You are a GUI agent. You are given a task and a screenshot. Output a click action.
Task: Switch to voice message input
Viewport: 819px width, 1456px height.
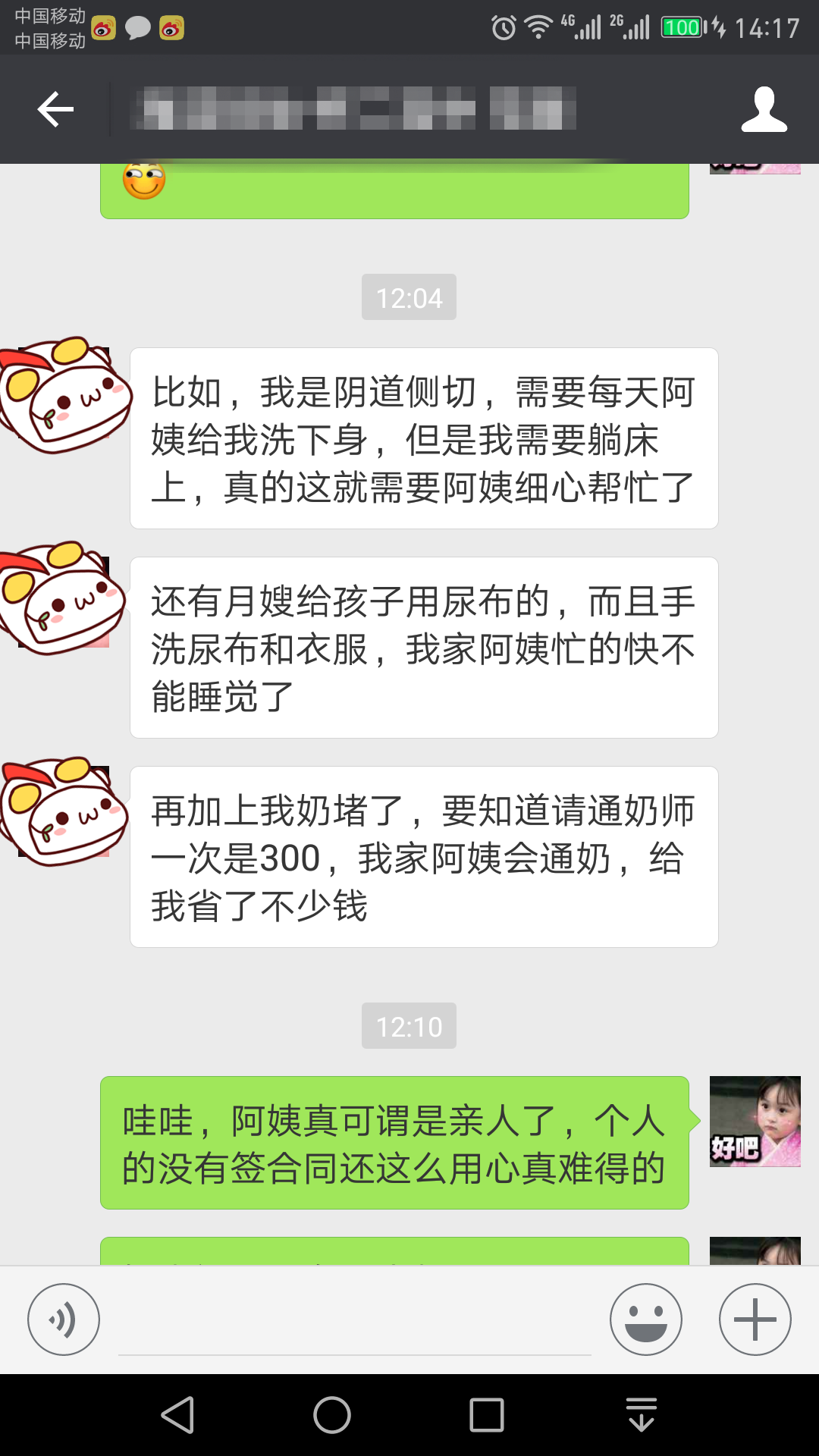click(x=64, y=1319)
